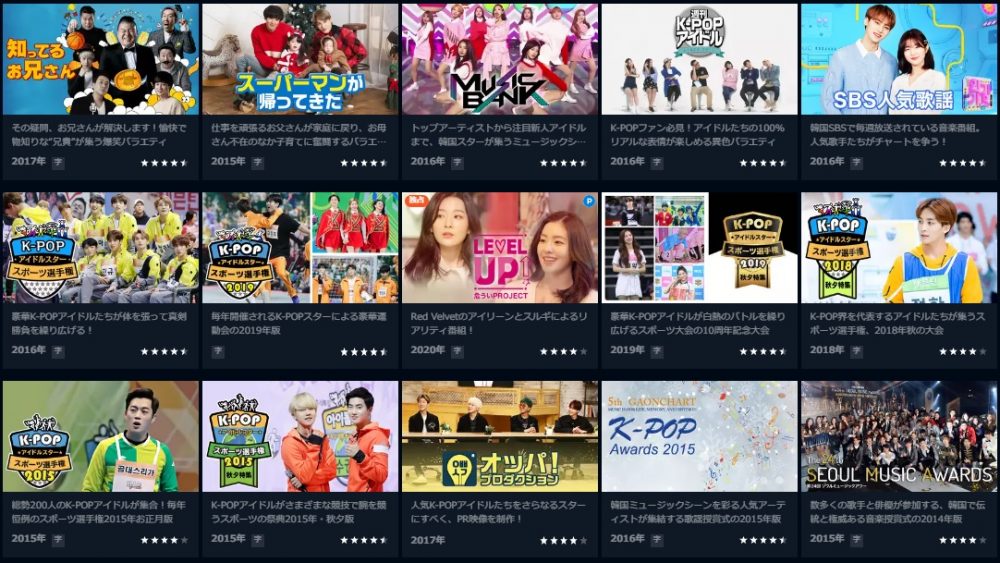Image resolution: width=1000 pixels, height=563 pixels.
Task: Open the オッパ!プロダクション show card
Action: pyautogui.click(x=500, y=436)
